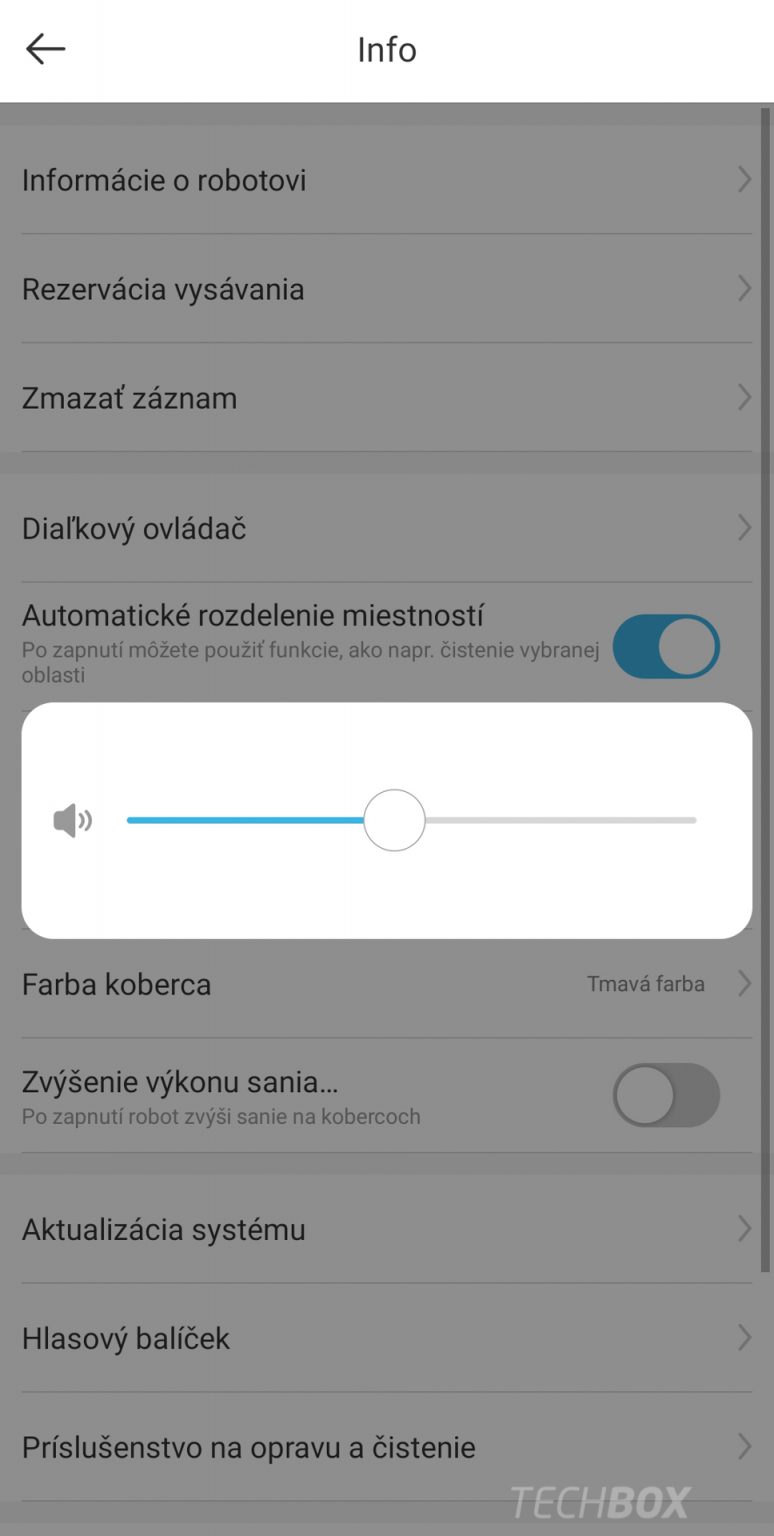Enable Zvýšenie výkonu sania toggle
Image resolution: width=774 pixels, height=1536 pixels.
[666, 1095]
